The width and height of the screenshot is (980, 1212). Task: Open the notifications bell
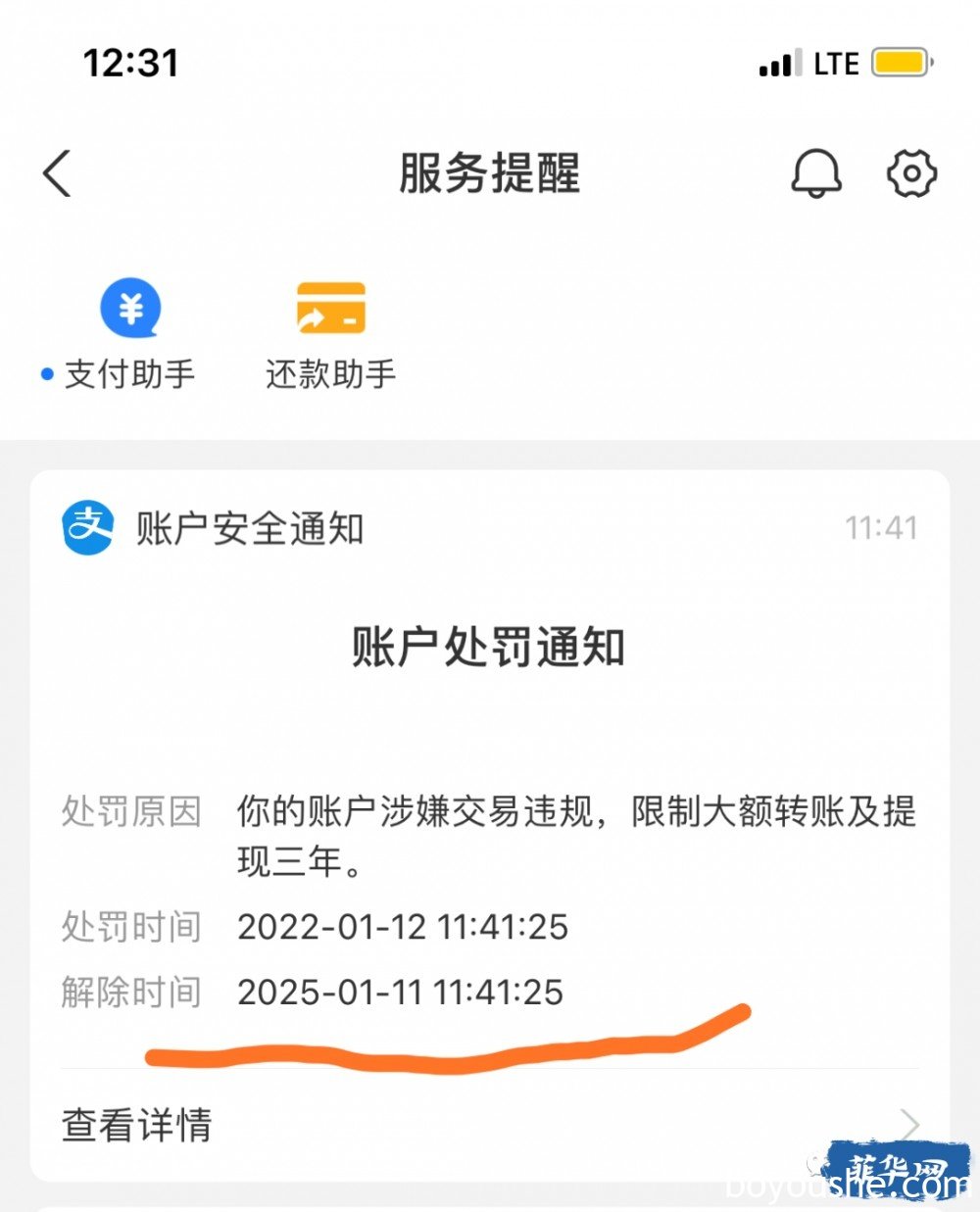pos(815,174)
